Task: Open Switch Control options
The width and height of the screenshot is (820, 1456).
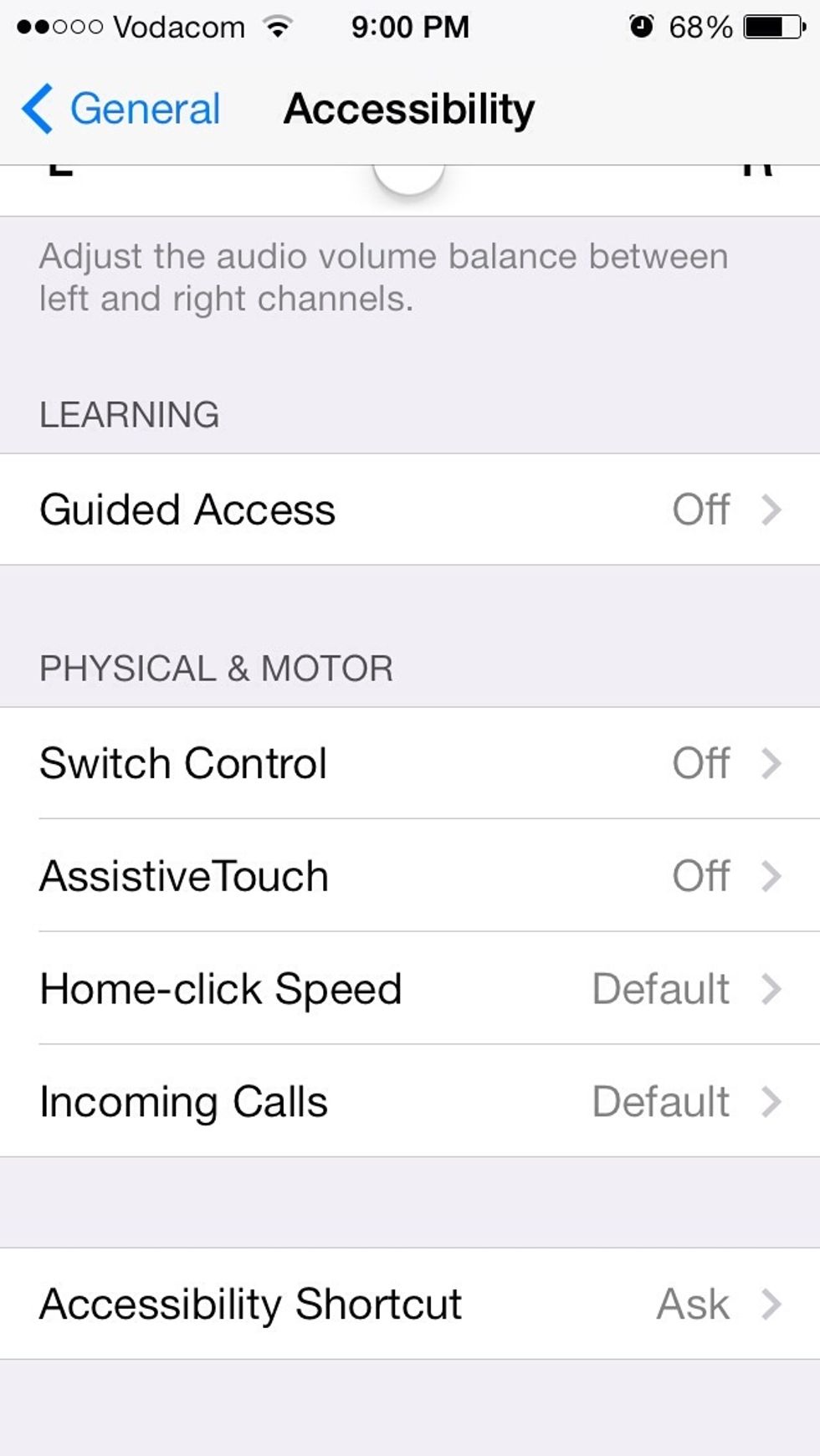Action: click(410, 763)
